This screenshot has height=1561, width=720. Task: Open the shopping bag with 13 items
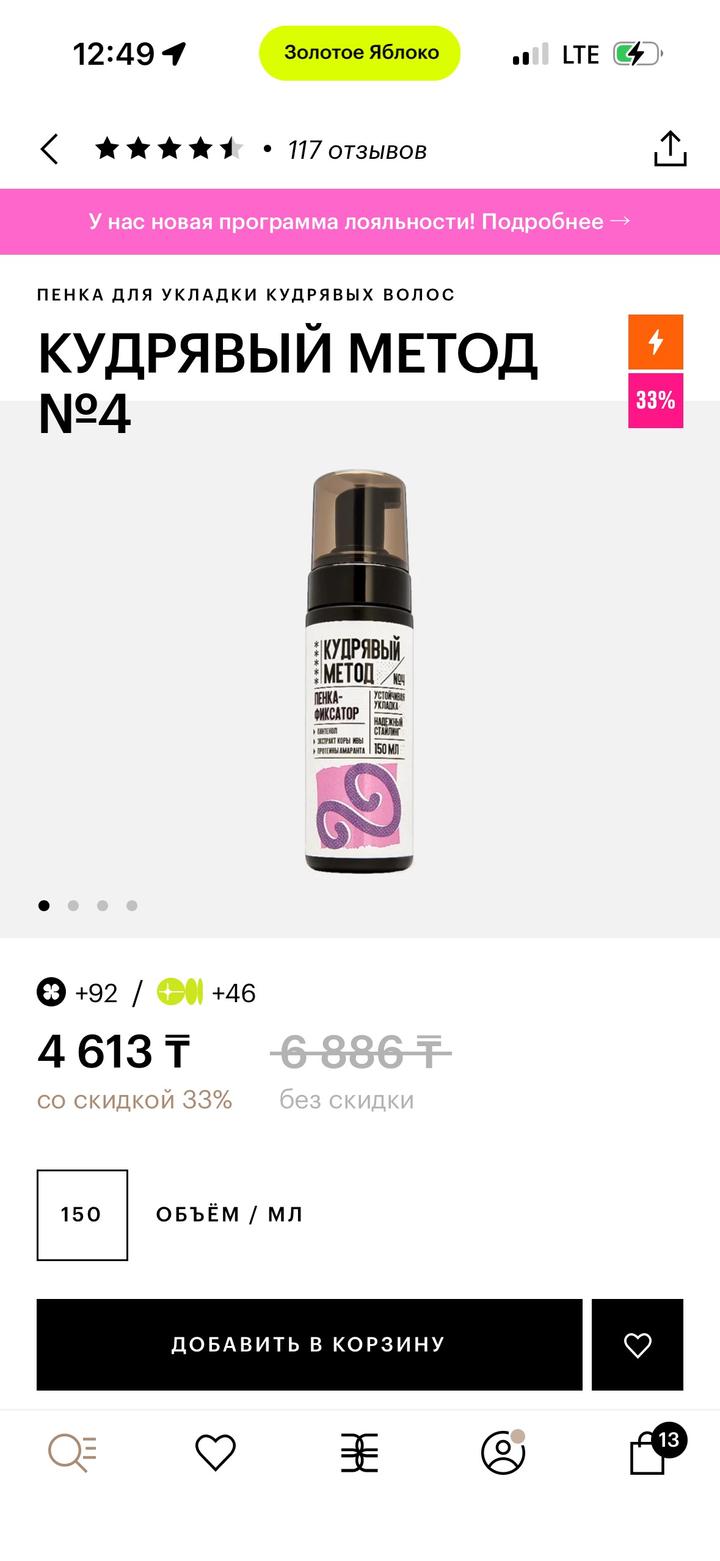point(649,1452)
